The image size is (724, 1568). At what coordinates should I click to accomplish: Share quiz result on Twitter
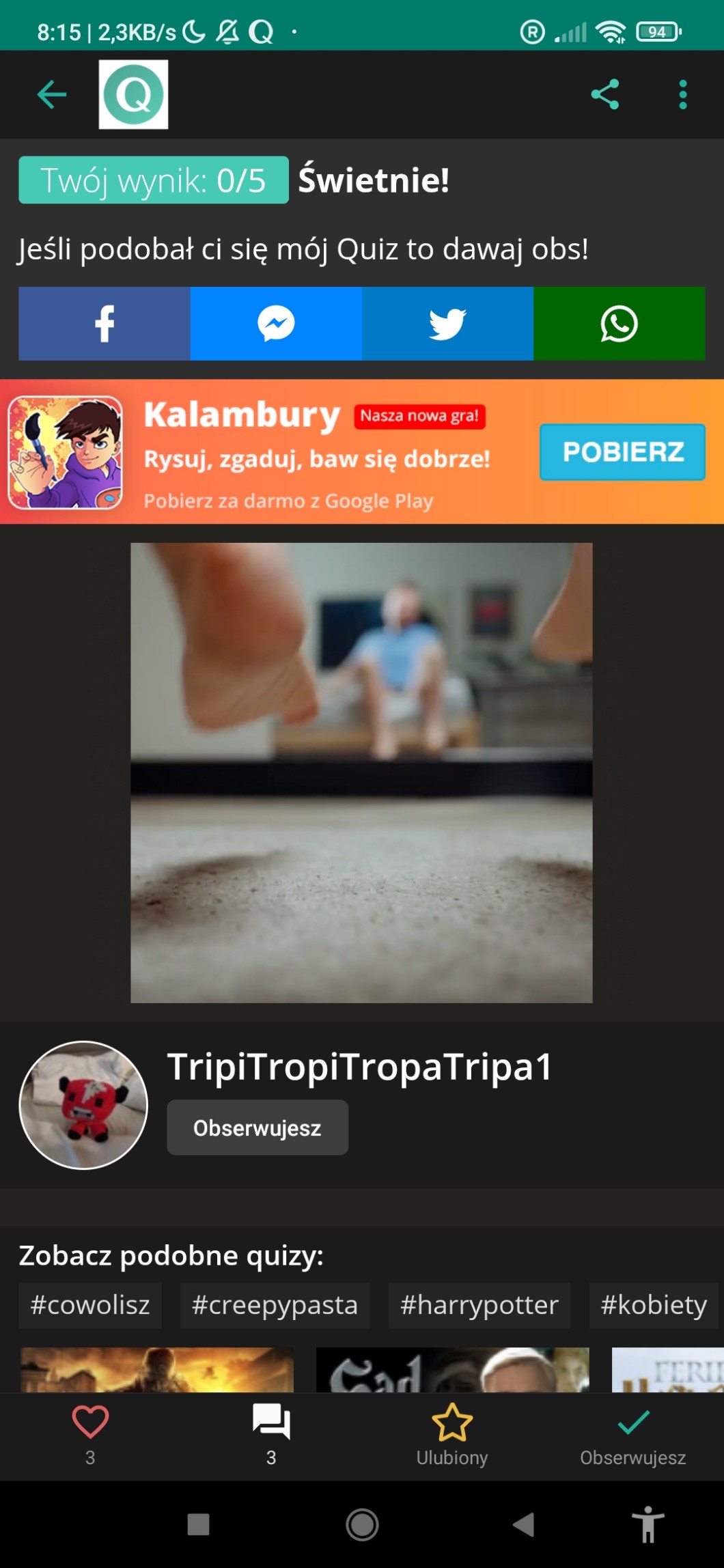pyautogui.click(x=447, y=324)
